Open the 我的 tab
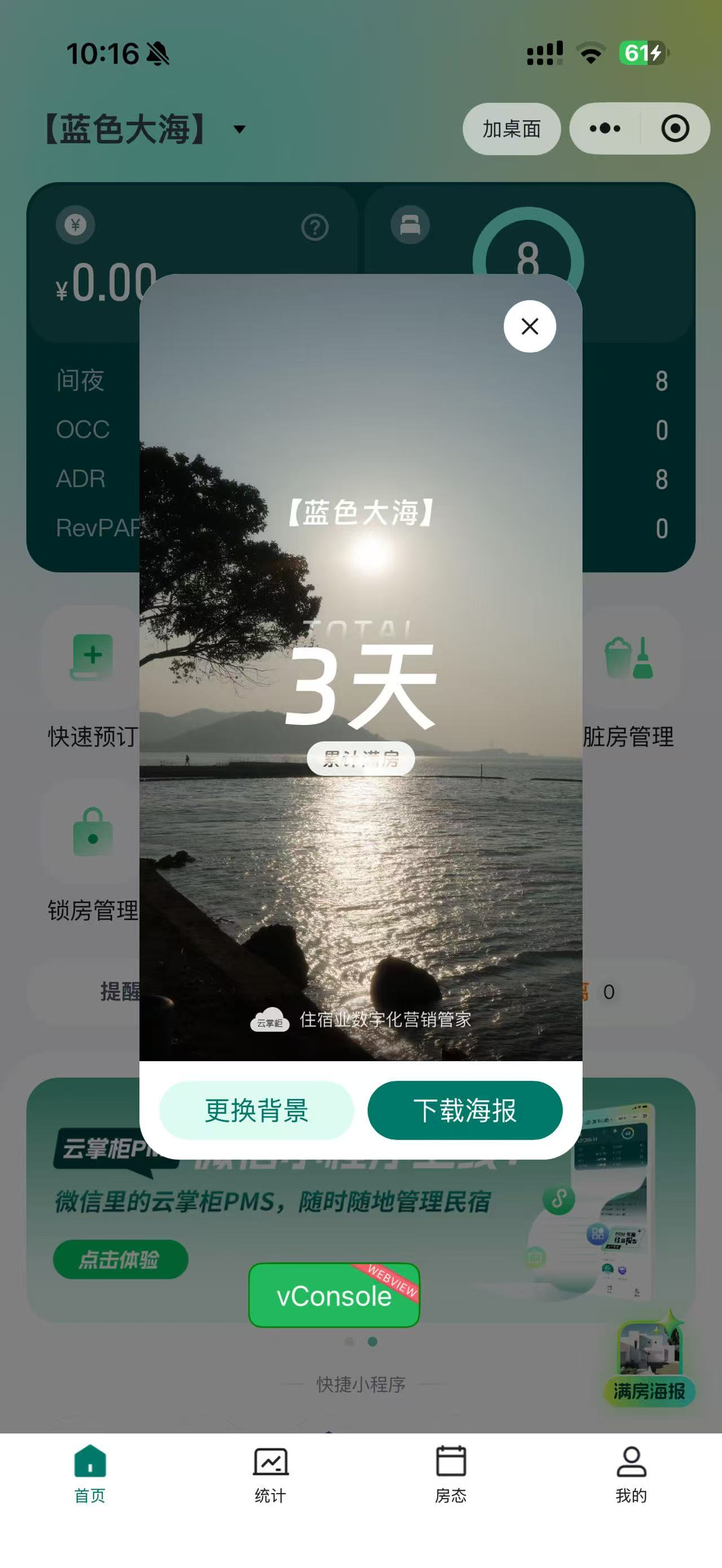This screenshot has width=722, height=1568. (631, 1474)
